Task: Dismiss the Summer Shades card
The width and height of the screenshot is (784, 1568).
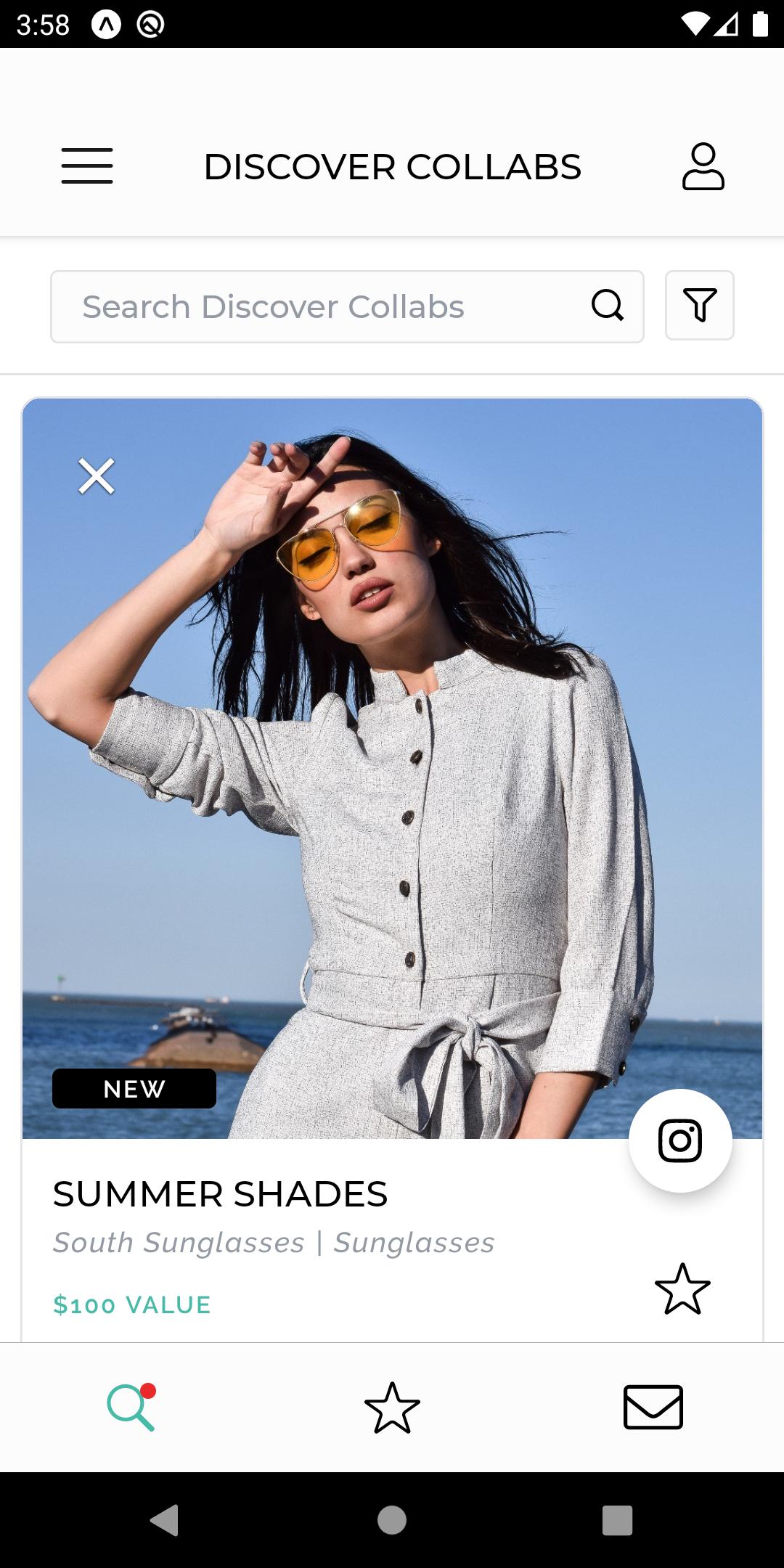Action: pyautogui.click(x=97, y=476)
